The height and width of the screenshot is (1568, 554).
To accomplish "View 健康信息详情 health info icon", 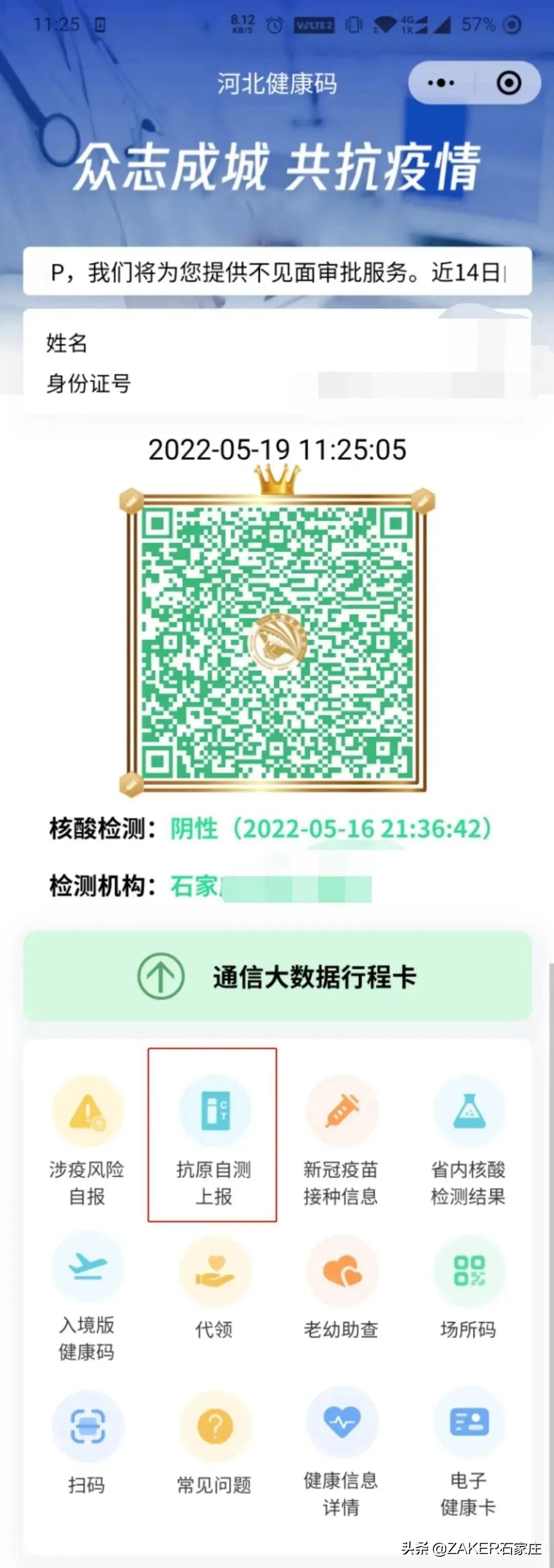I will coord(341,1427).
